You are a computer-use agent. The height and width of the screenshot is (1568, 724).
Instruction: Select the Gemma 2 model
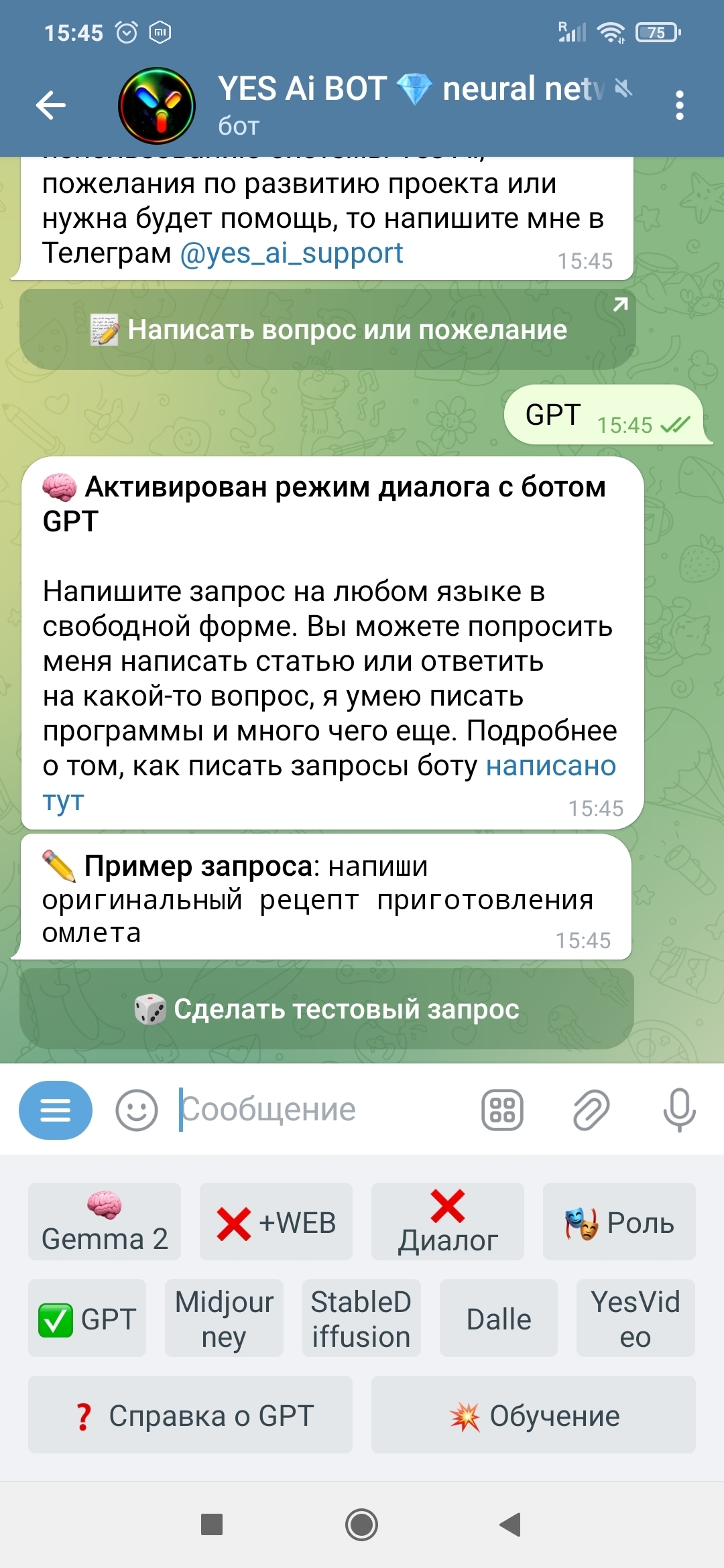tap(105, 1222)
